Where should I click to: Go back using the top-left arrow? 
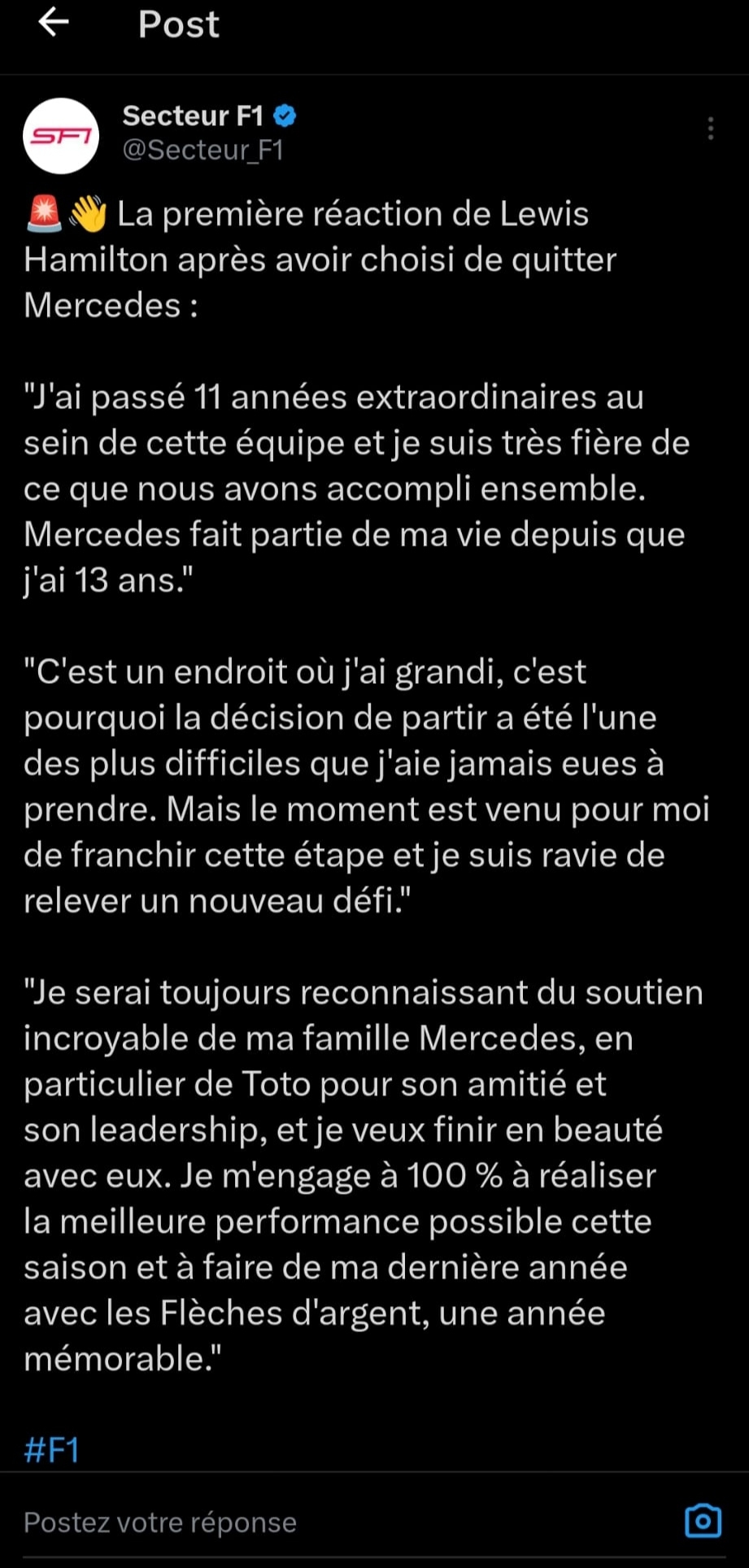coord(54,23)
